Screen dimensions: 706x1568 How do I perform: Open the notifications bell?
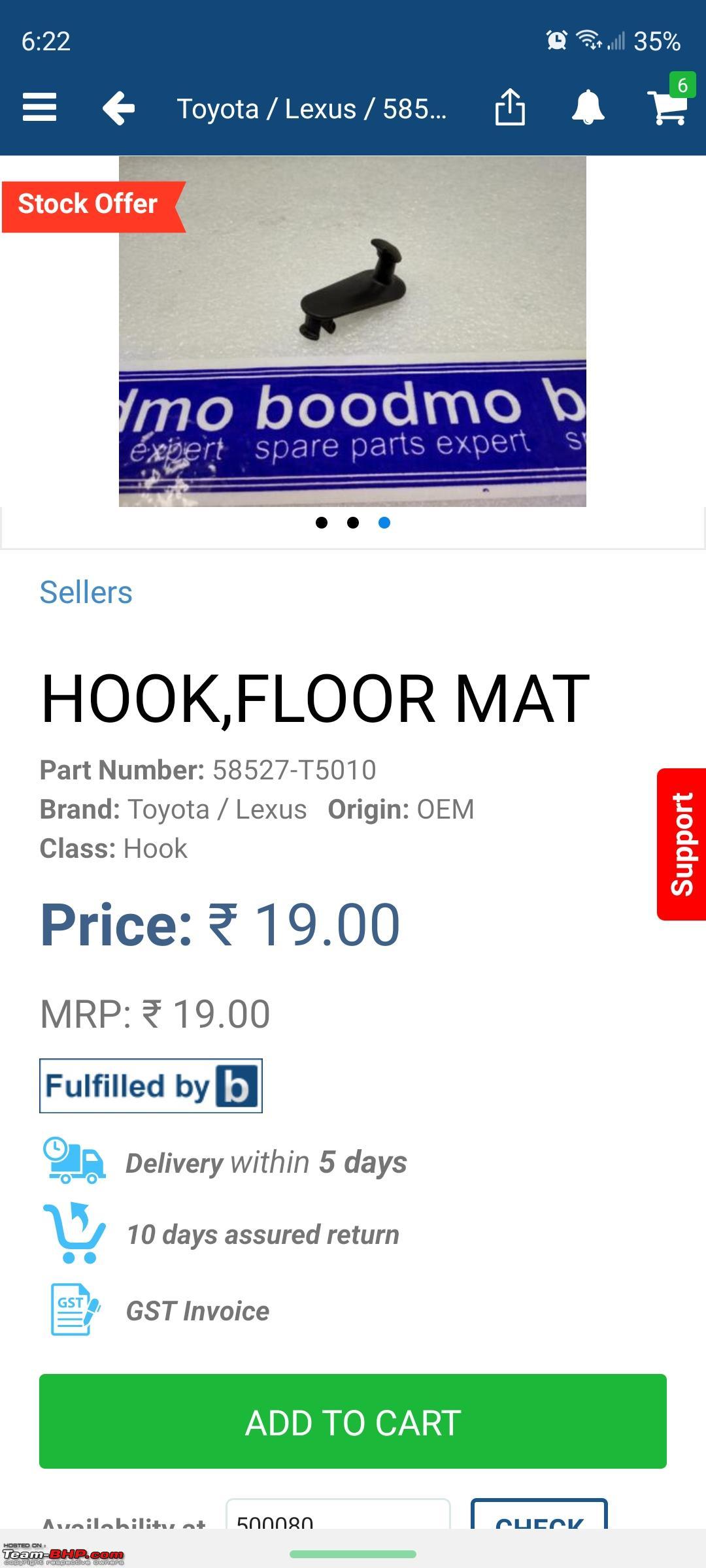[588, 107]
